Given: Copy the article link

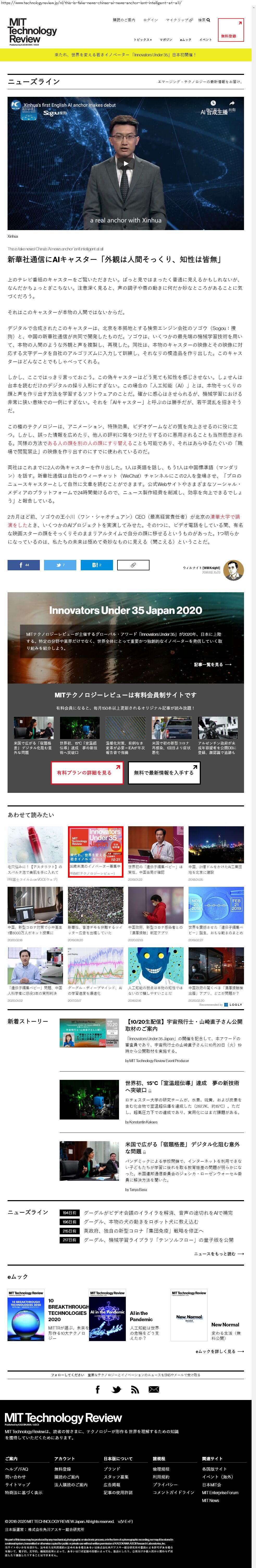Looking at the screenshot, I should click(133, 565).
